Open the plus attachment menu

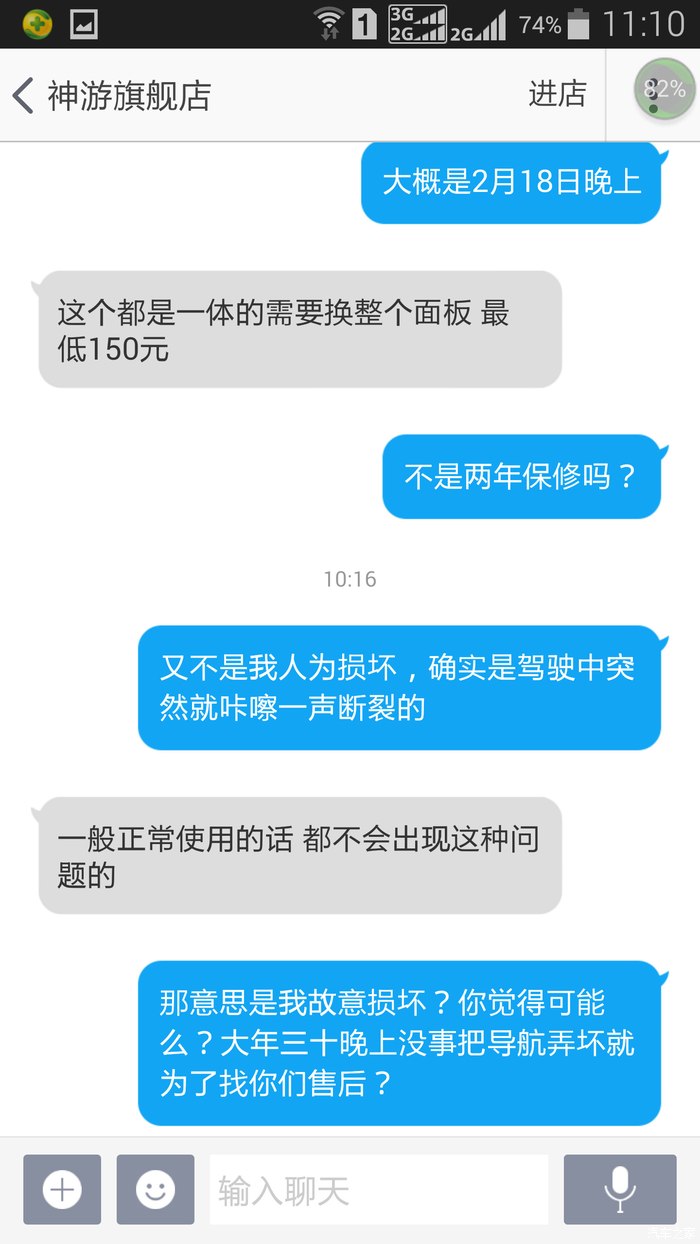click(62, 1189)
